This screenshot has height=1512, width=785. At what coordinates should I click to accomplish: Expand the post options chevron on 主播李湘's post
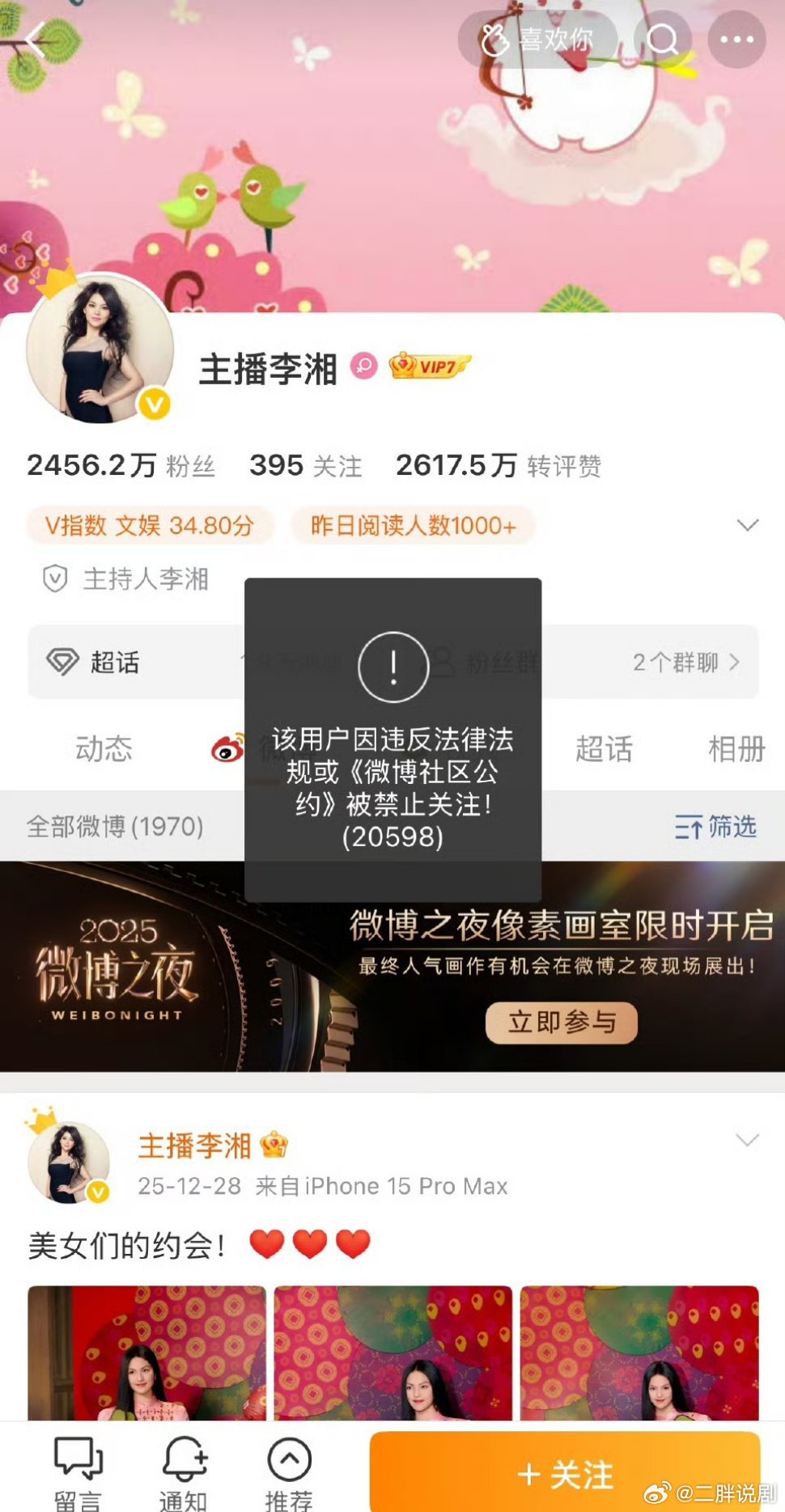(746, 1141)
